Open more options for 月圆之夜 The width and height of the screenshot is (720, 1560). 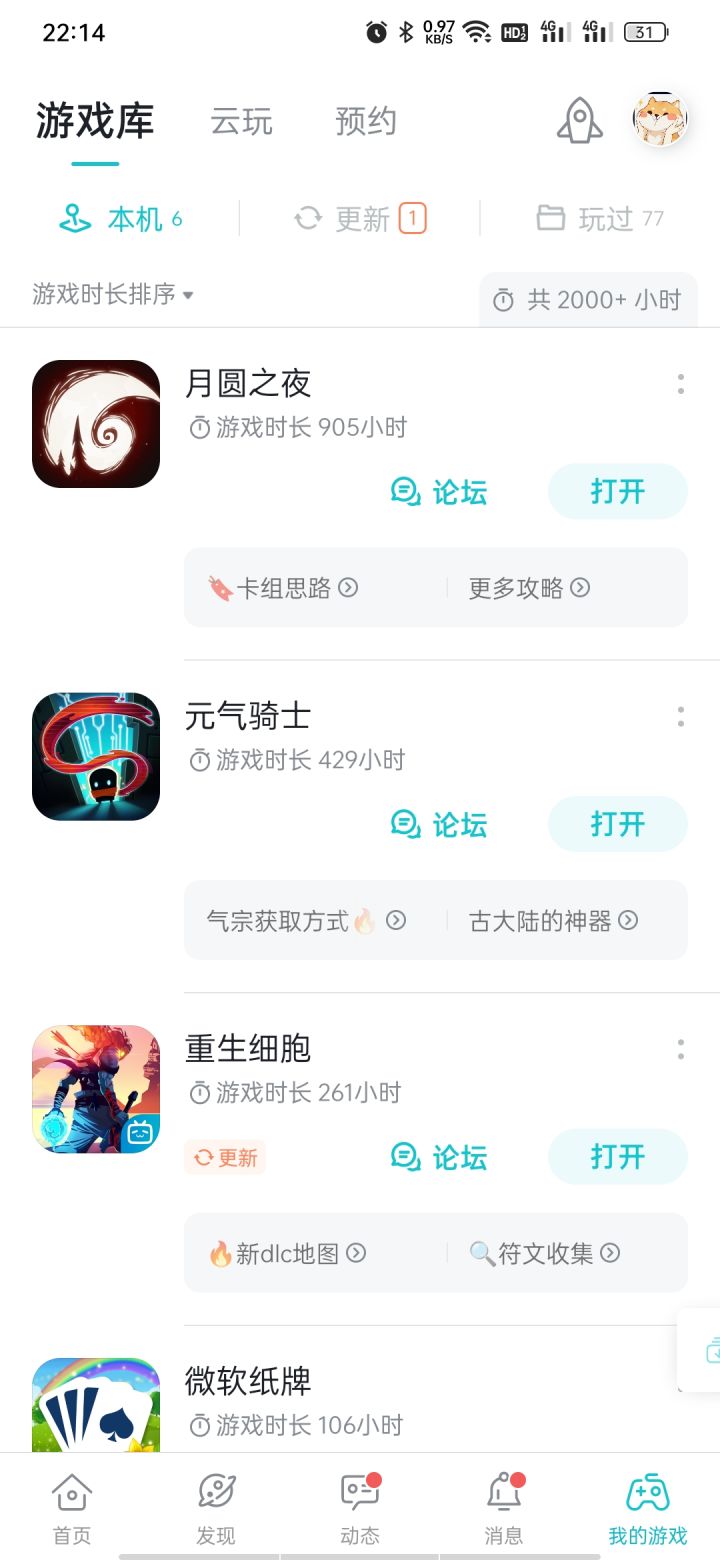tap(680, 384)
